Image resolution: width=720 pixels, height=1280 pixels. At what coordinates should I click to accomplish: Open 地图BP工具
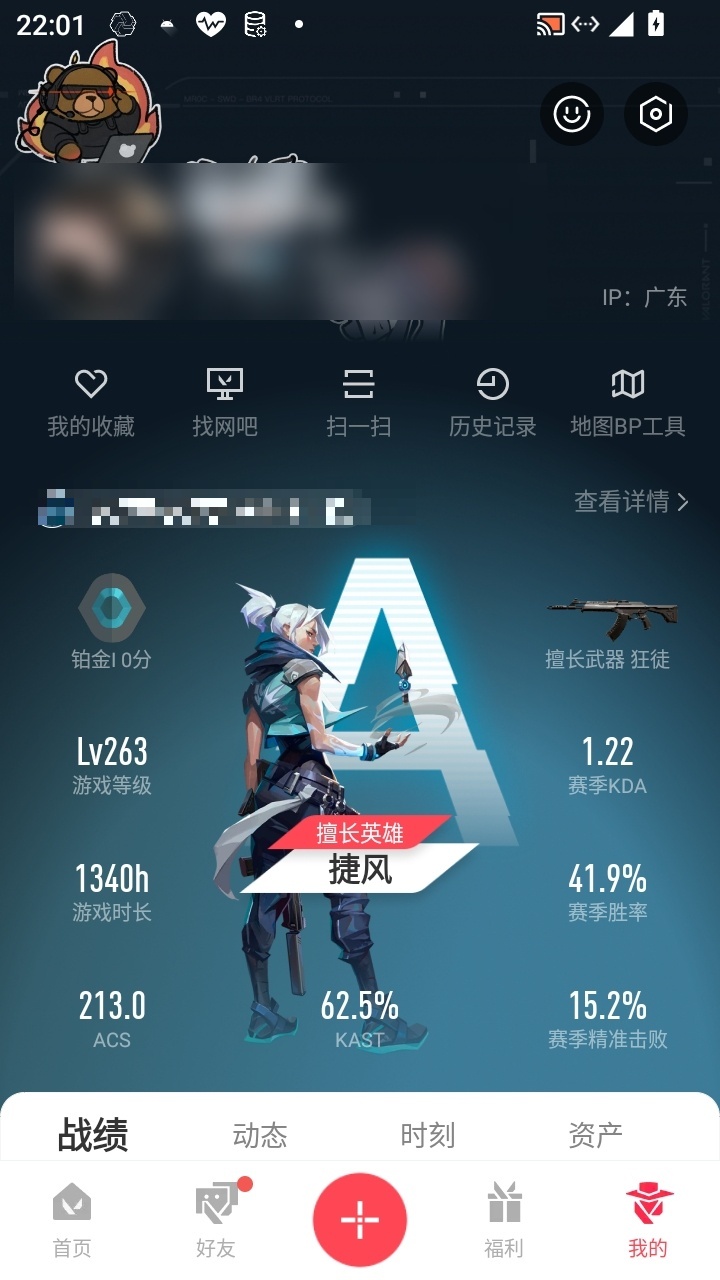click(x=628, y=403)
